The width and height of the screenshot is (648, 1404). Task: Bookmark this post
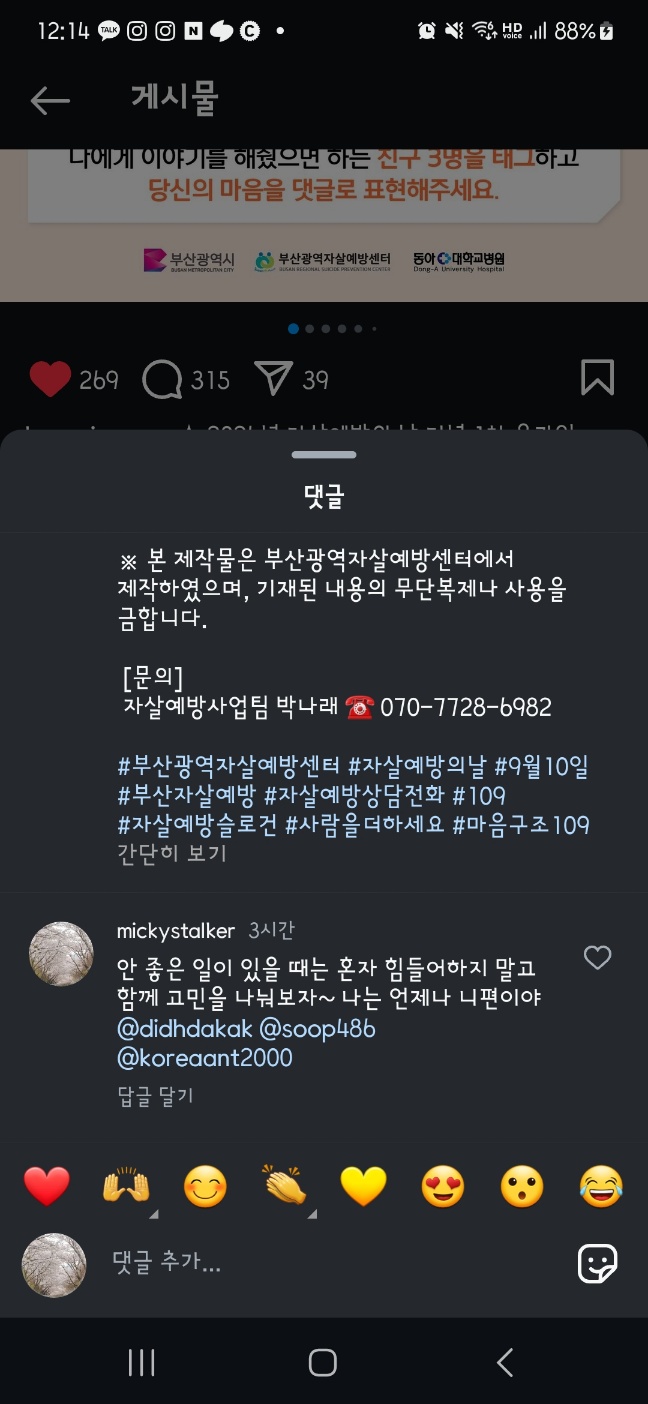click(x=597, y=378)
